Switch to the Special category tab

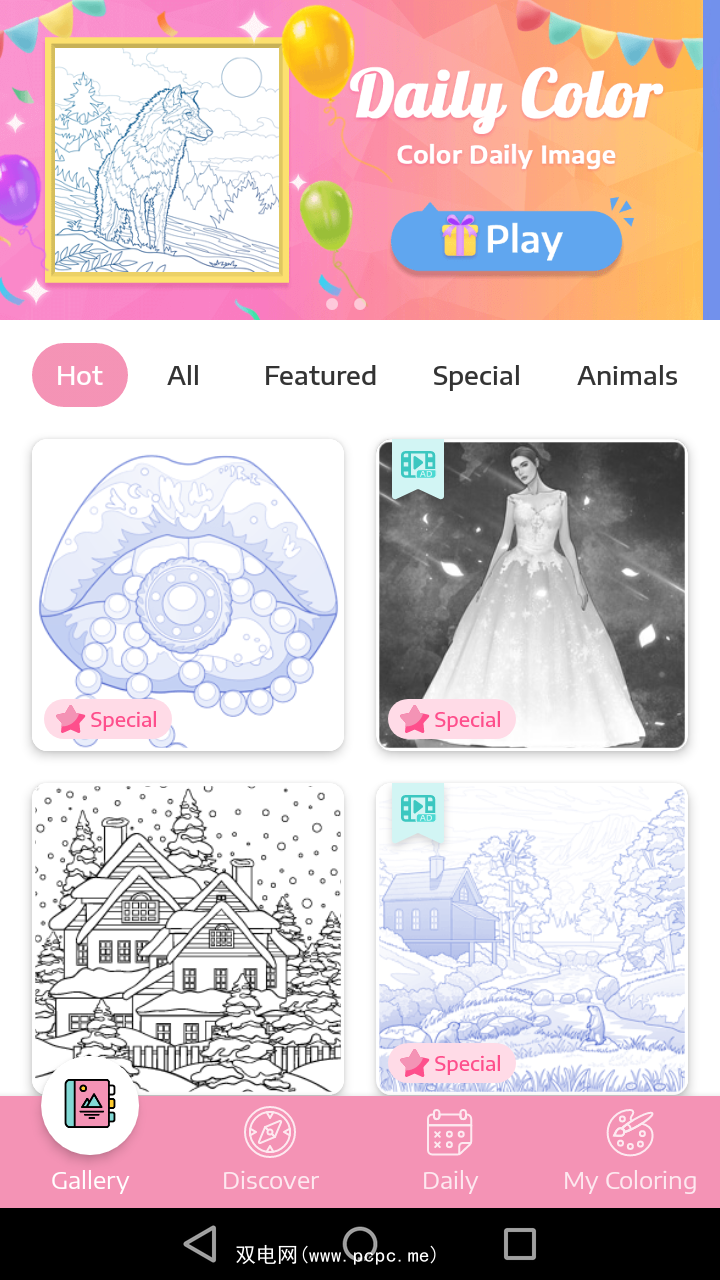[x=476, y=375]
